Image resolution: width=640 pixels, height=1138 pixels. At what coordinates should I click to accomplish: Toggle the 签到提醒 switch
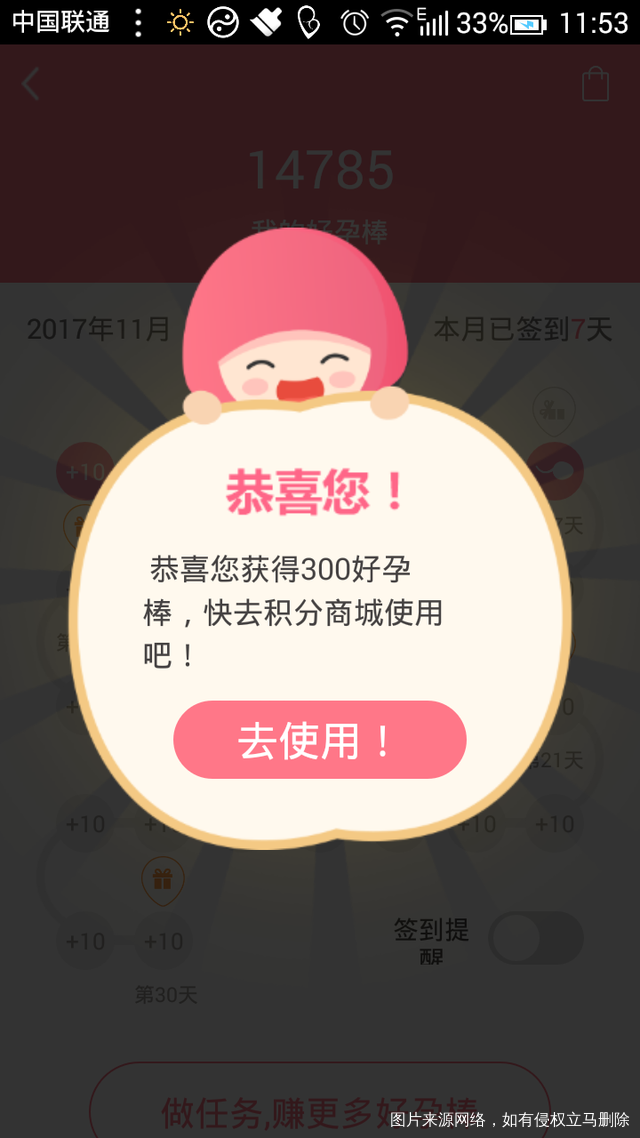click(x=535, y=938)
